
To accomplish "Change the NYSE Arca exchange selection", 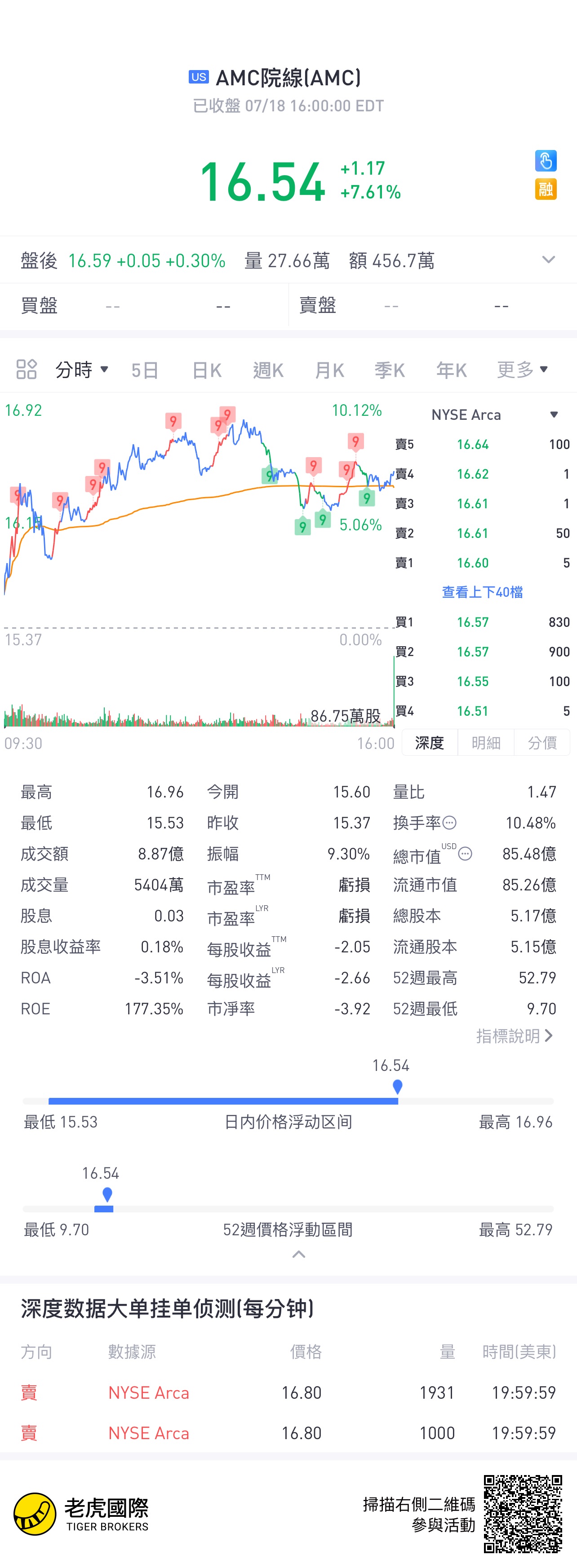I will click(x=494, y=414).
